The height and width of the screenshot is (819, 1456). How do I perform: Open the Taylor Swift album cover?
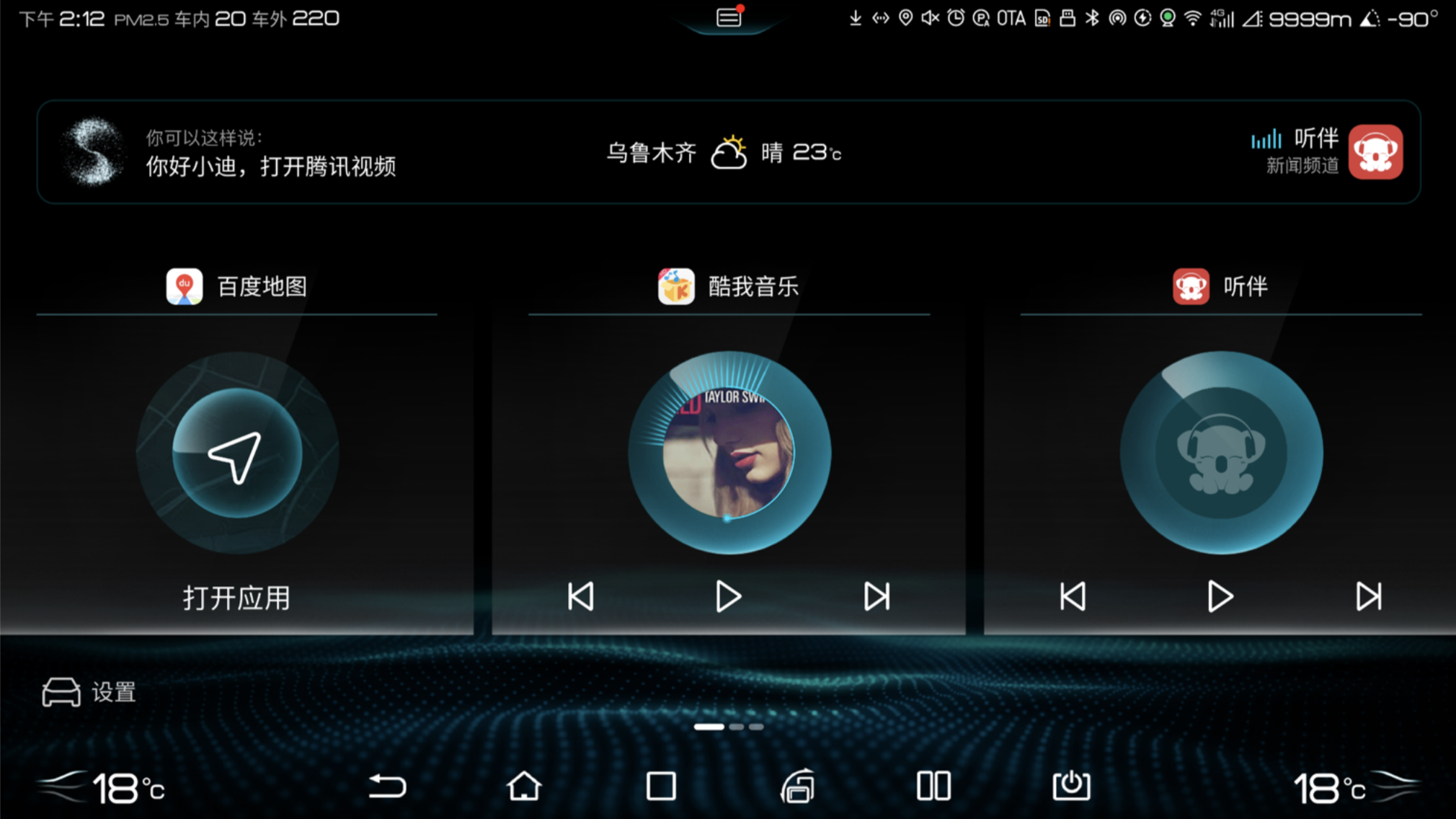click(x=729, y=453)
